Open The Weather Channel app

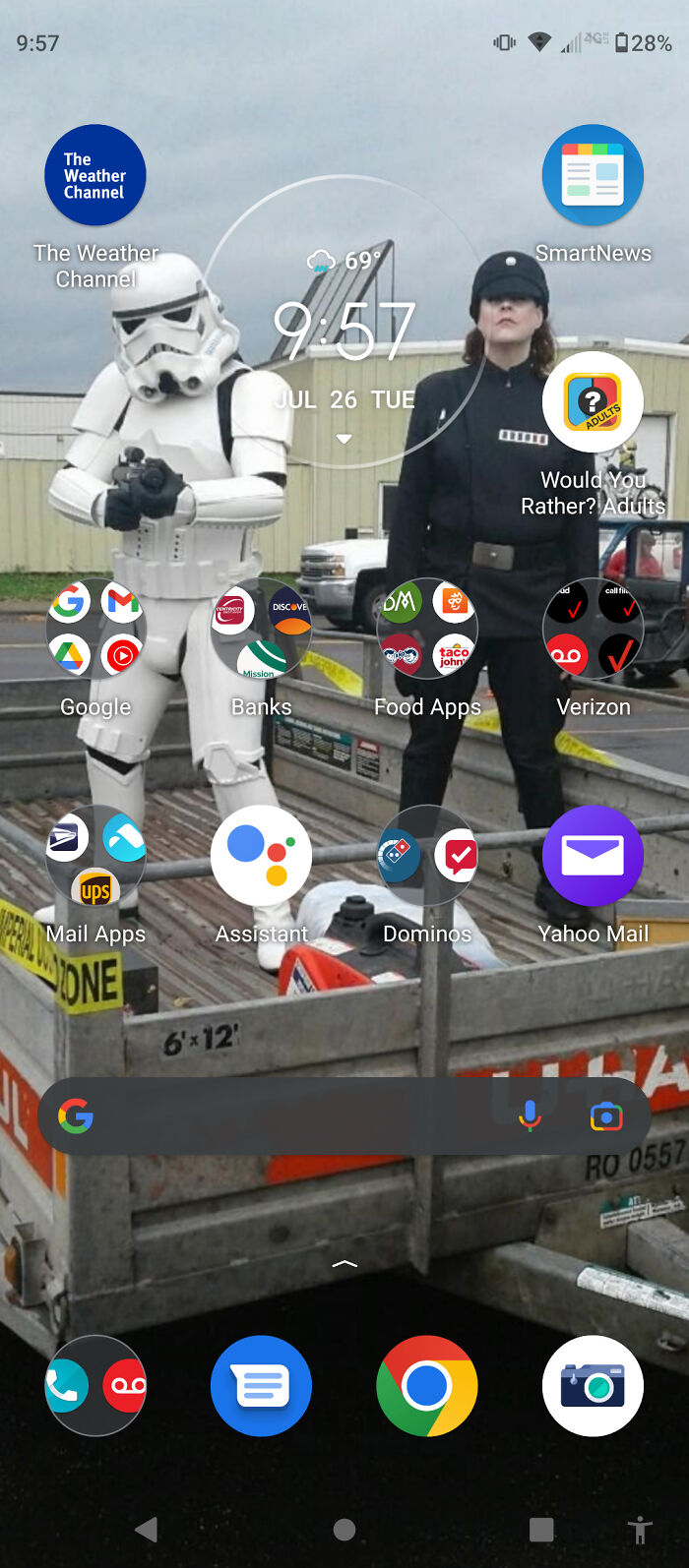(x=95, y=176)
